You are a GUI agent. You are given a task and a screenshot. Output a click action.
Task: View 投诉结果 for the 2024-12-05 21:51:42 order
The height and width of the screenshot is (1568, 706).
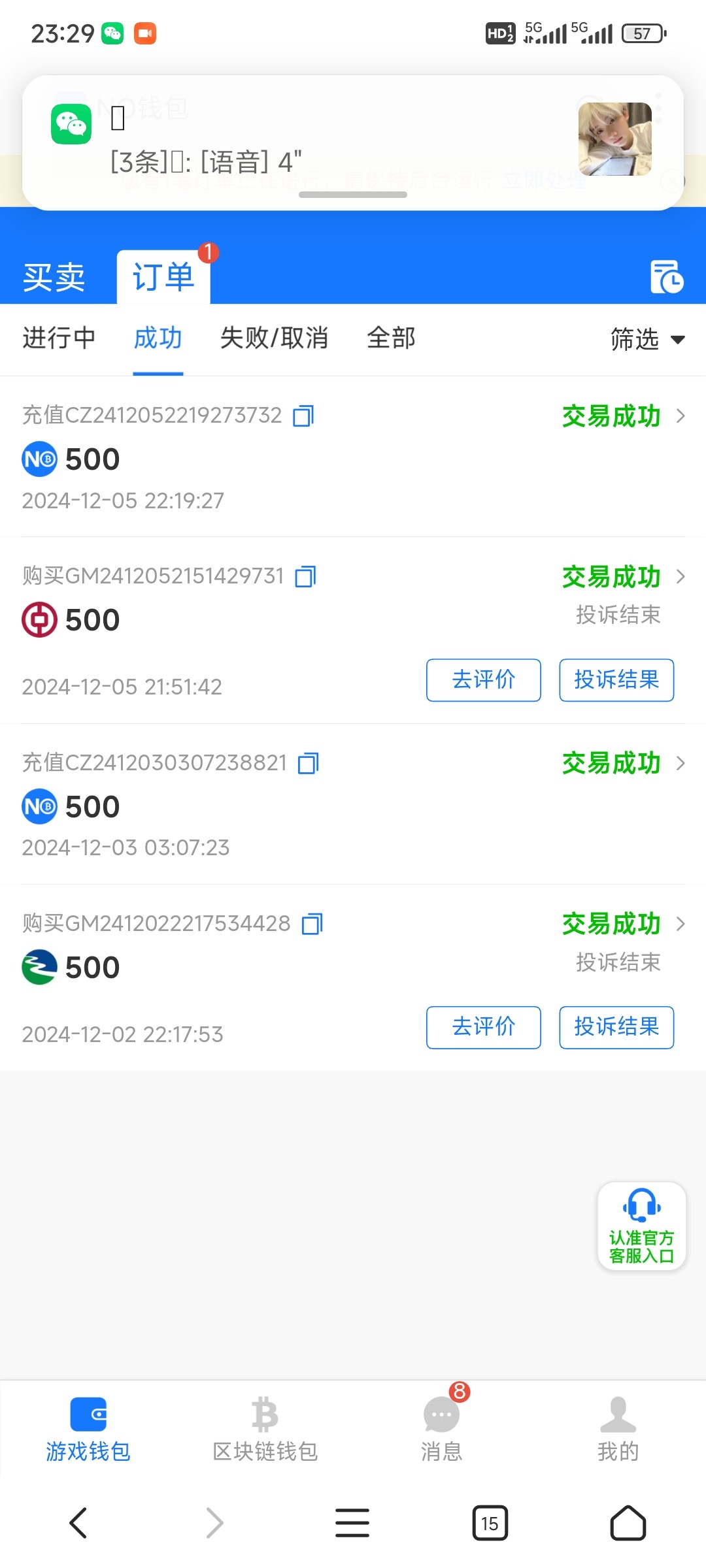(616, 680)
